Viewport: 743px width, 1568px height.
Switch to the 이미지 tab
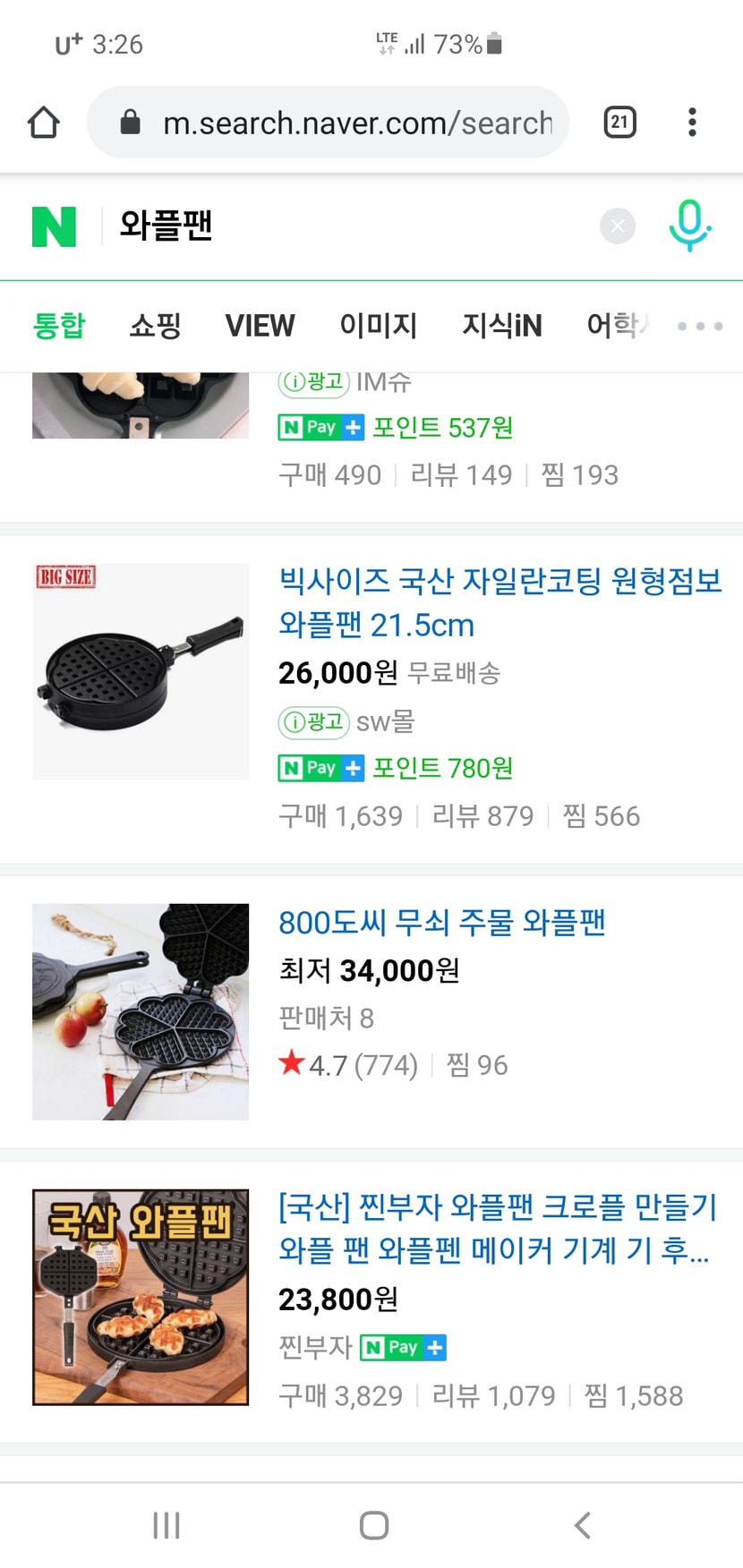(x=379, y=326)
